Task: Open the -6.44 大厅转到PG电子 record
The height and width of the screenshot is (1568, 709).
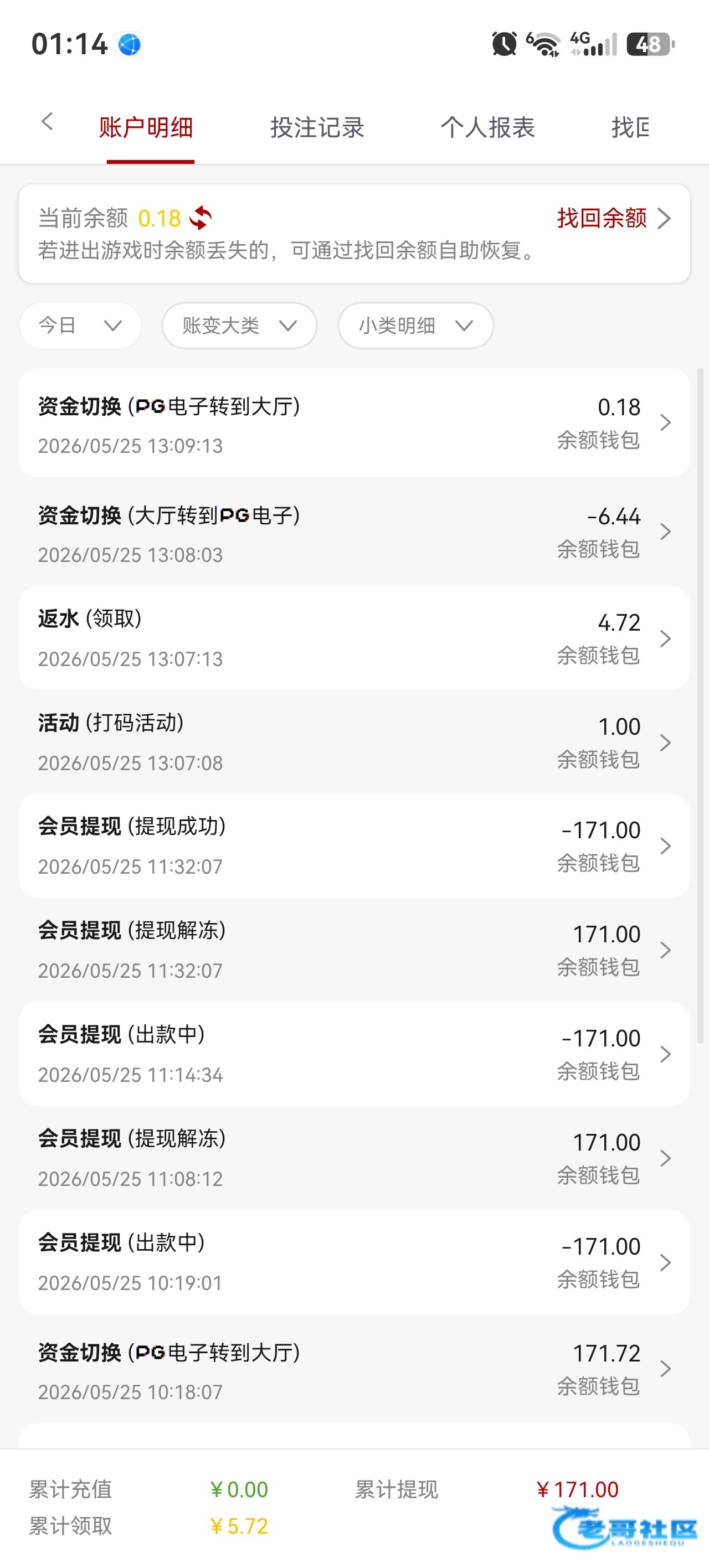Action: (x=354, y=532)
